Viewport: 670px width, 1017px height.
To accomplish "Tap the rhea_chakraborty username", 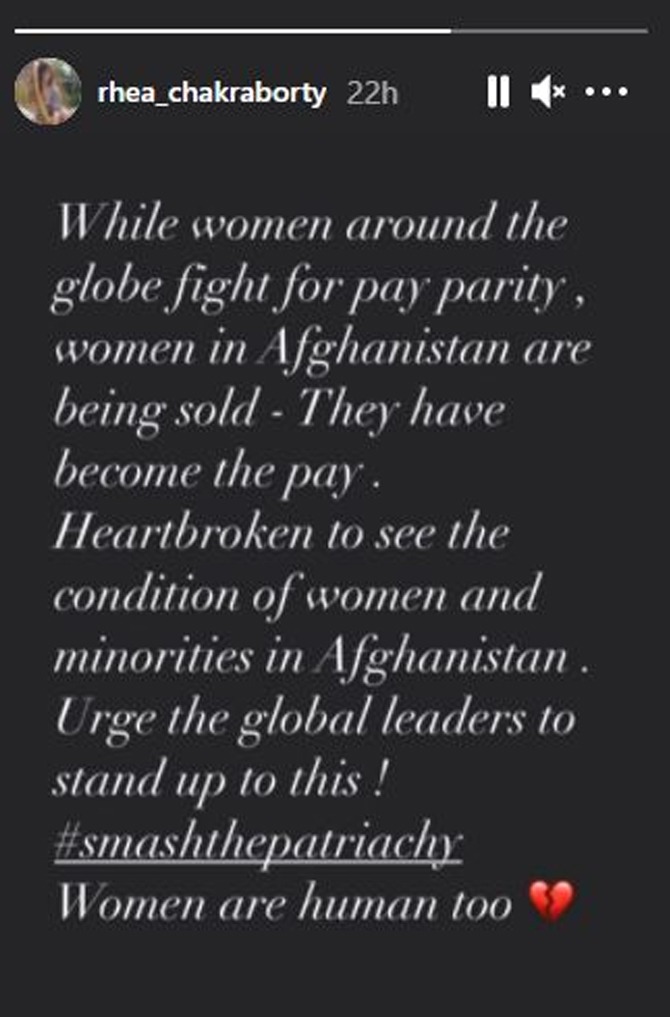I will (x=211, y=93).
